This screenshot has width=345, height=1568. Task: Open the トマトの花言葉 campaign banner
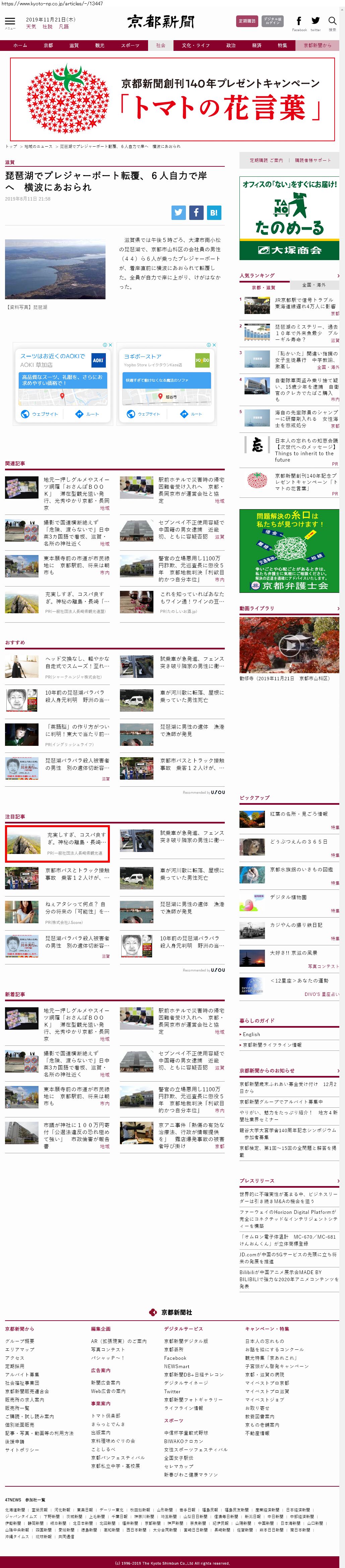172,99
